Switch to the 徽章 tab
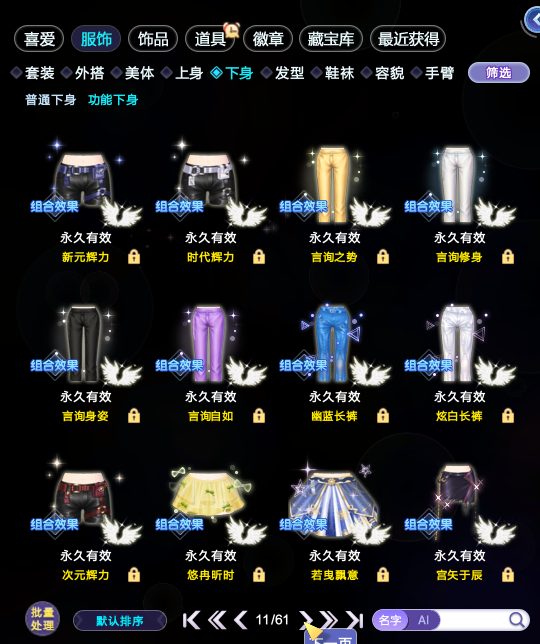Image resolution: width=540 pixels, height=644 pixels. tap(268, 39)
